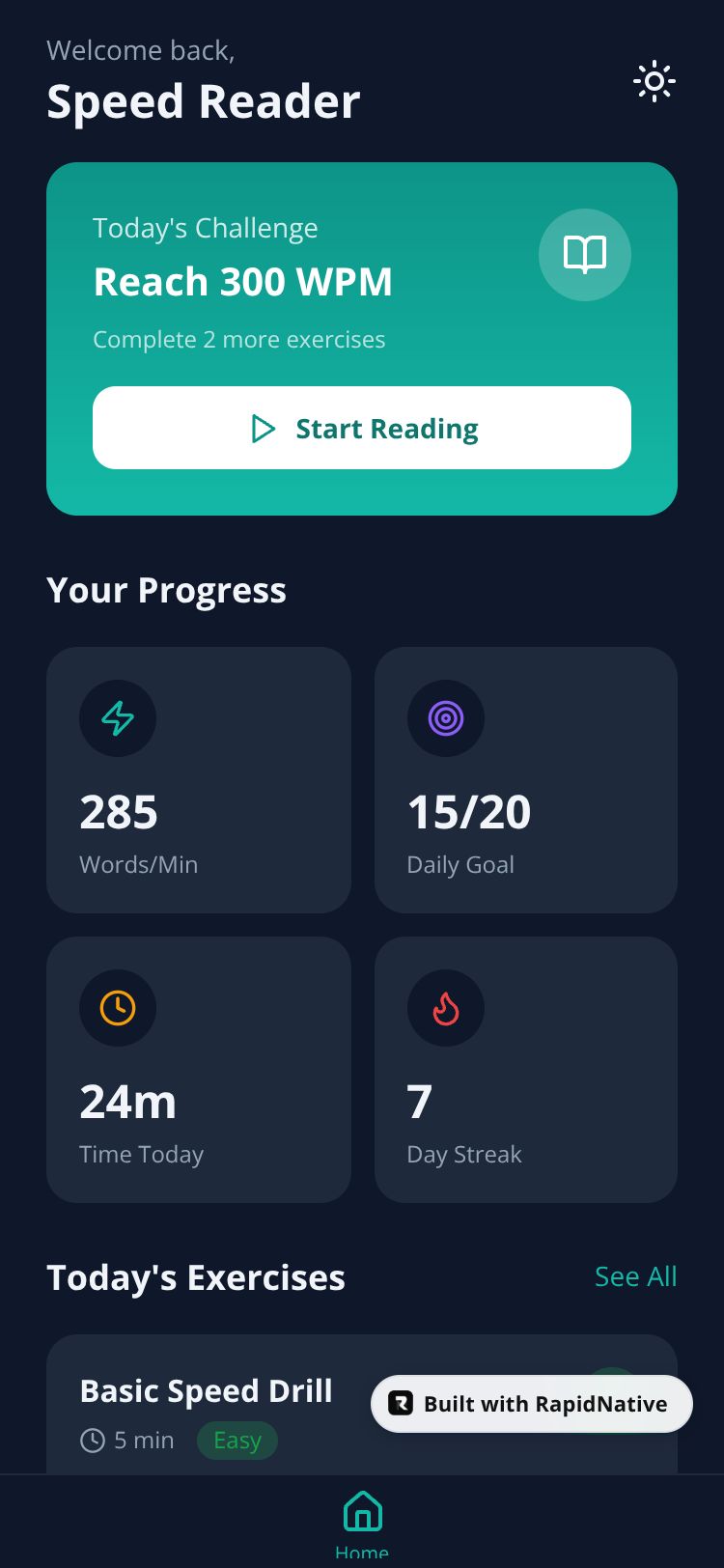The height and width of the screenshot is (1568, 724).
Task: See All of today's exercises
Action: click(x=635, y=1276)
